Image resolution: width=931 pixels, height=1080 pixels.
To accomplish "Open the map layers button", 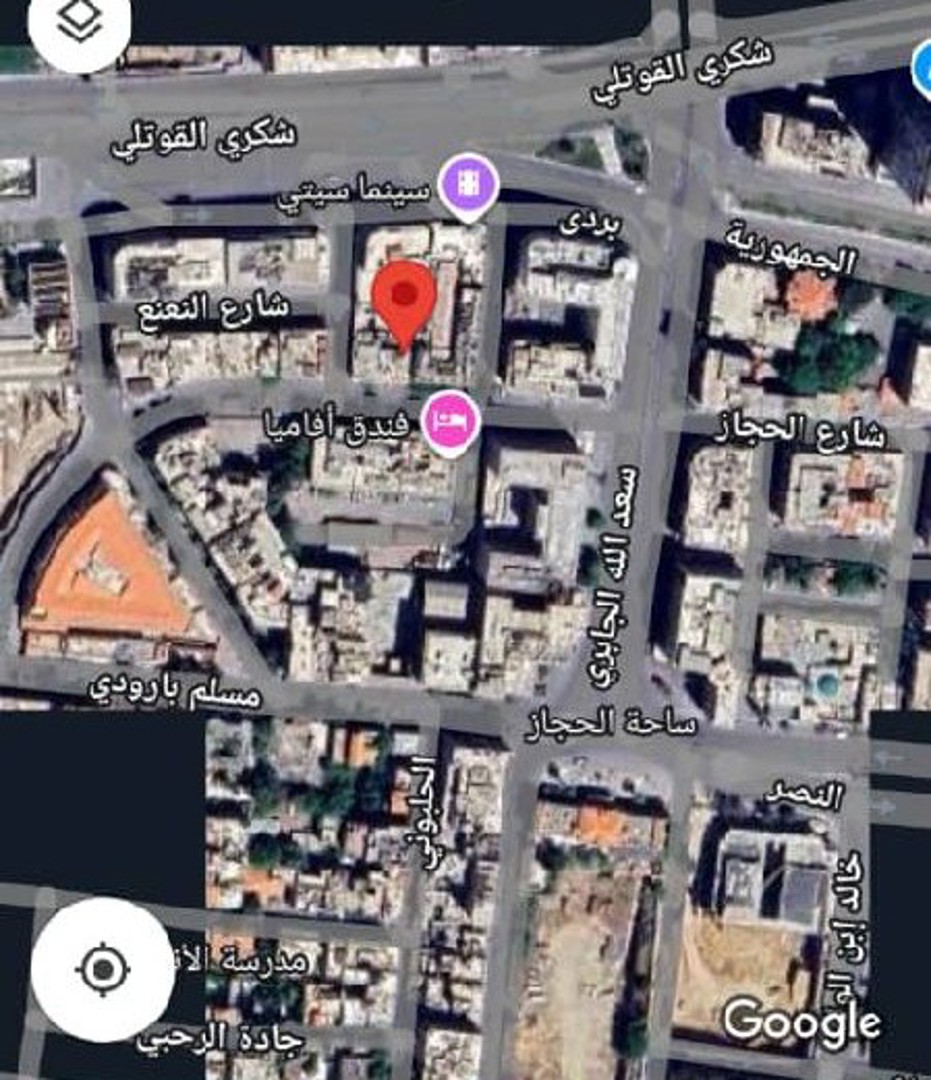I will (79, 25).
